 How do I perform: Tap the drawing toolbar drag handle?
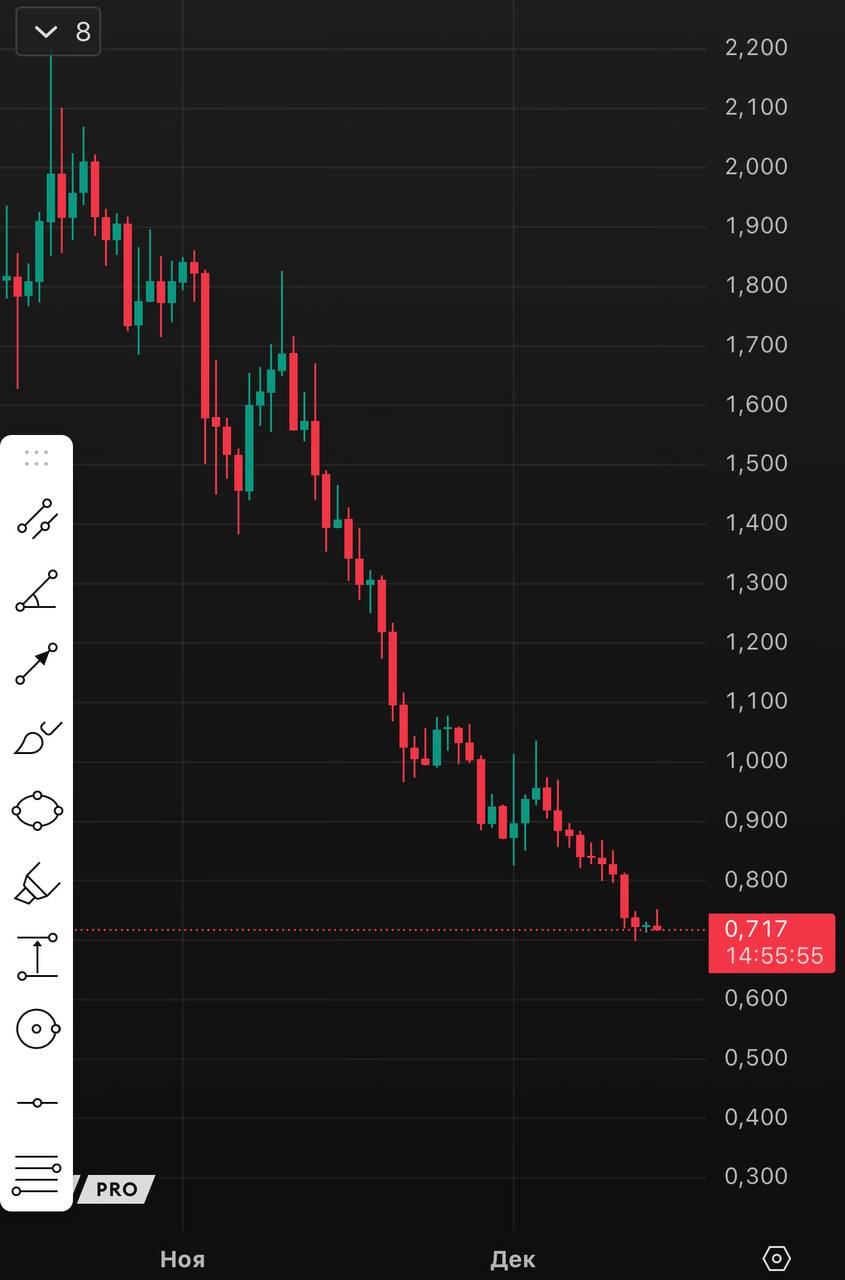click(36, 458)
